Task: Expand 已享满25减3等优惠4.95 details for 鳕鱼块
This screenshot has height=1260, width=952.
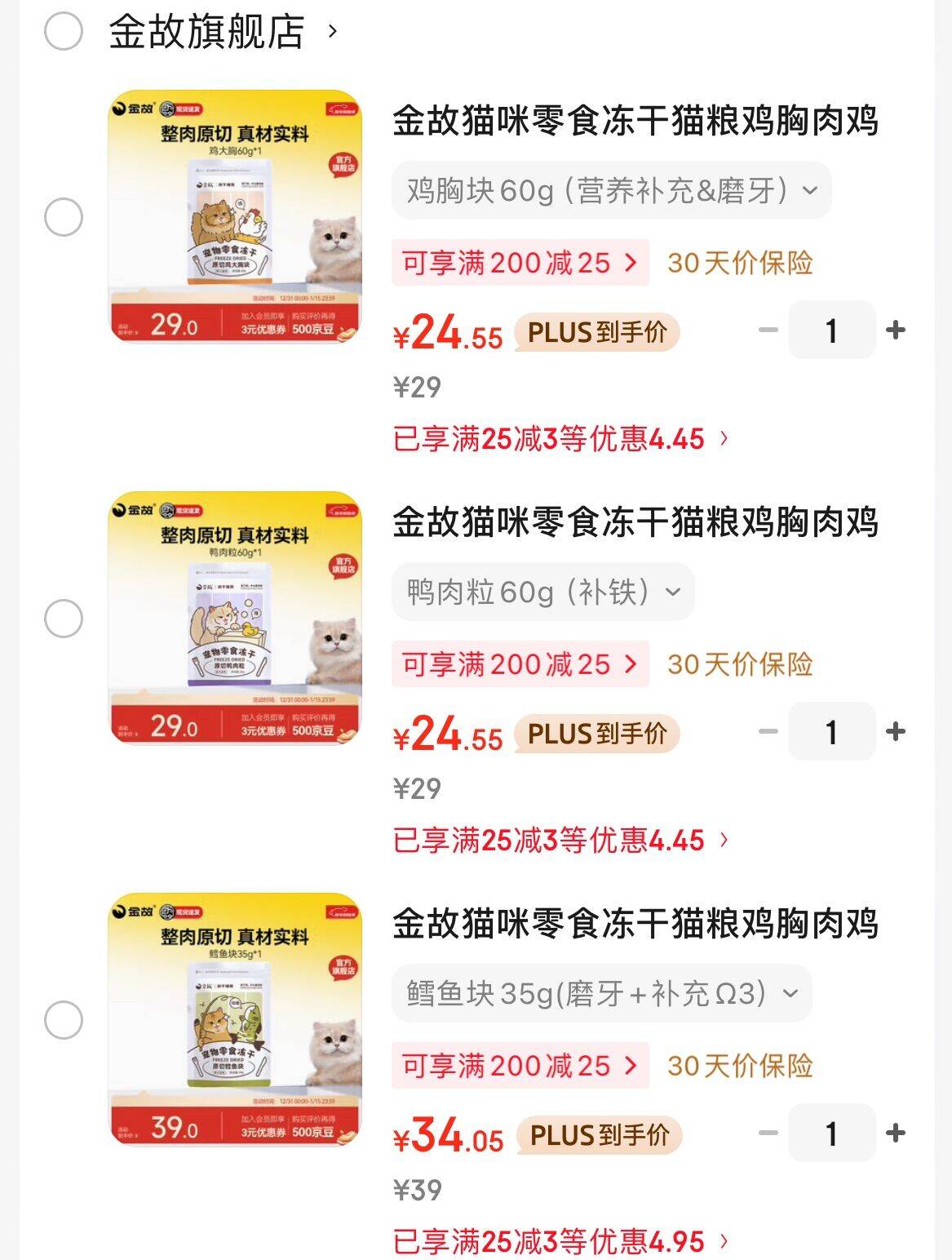Action: (x=559, y=1244)
